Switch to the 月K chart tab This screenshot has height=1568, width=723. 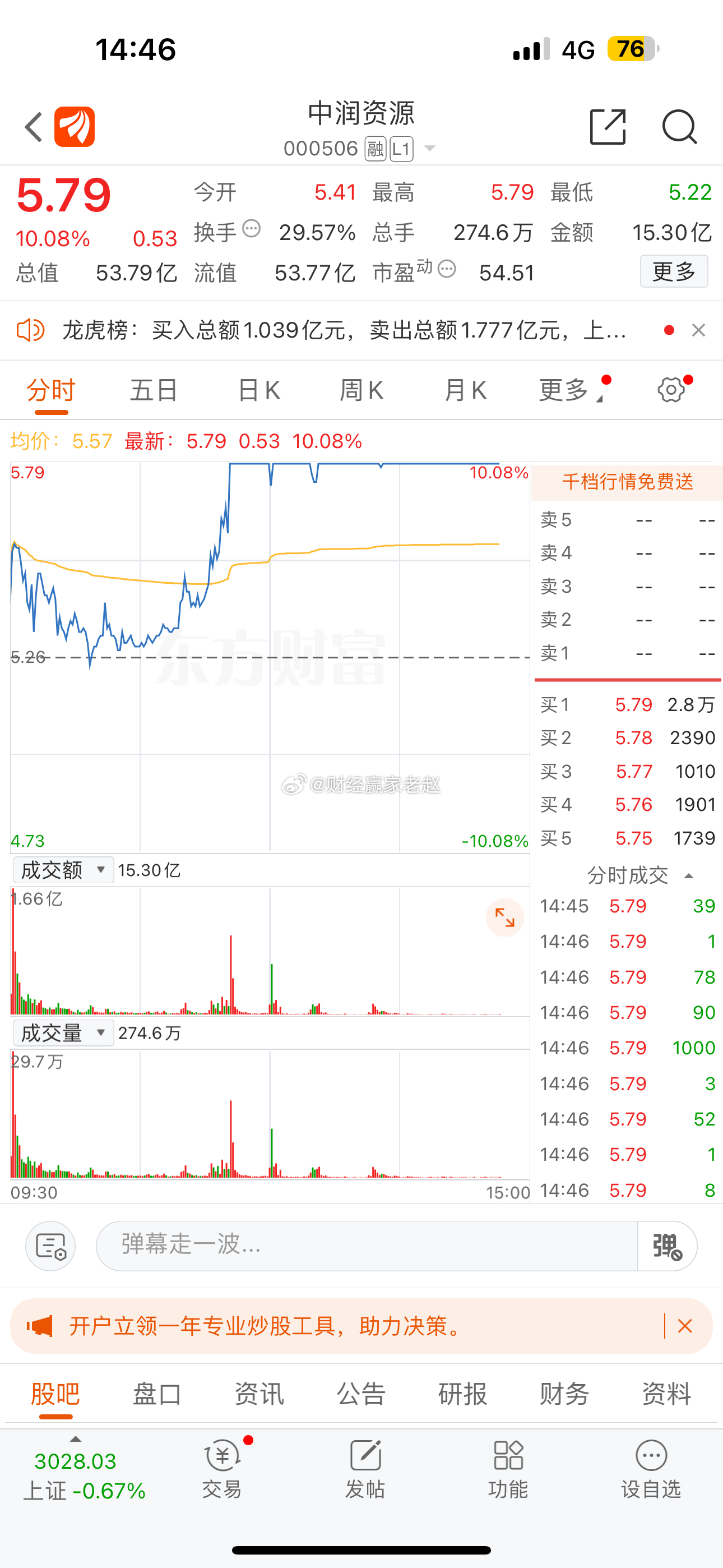(x=466, y=390)
